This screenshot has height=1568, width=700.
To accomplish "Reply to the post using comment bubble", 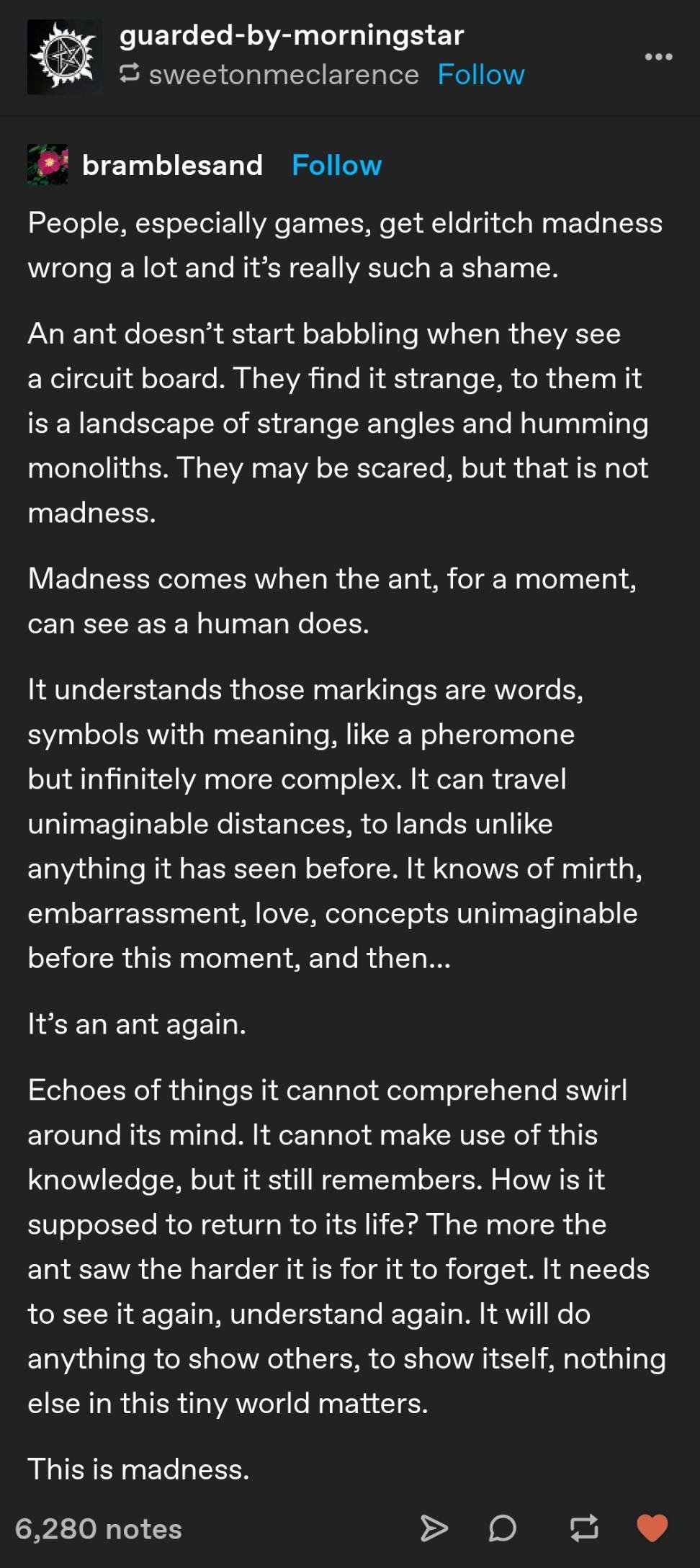I will point(503,1528).
